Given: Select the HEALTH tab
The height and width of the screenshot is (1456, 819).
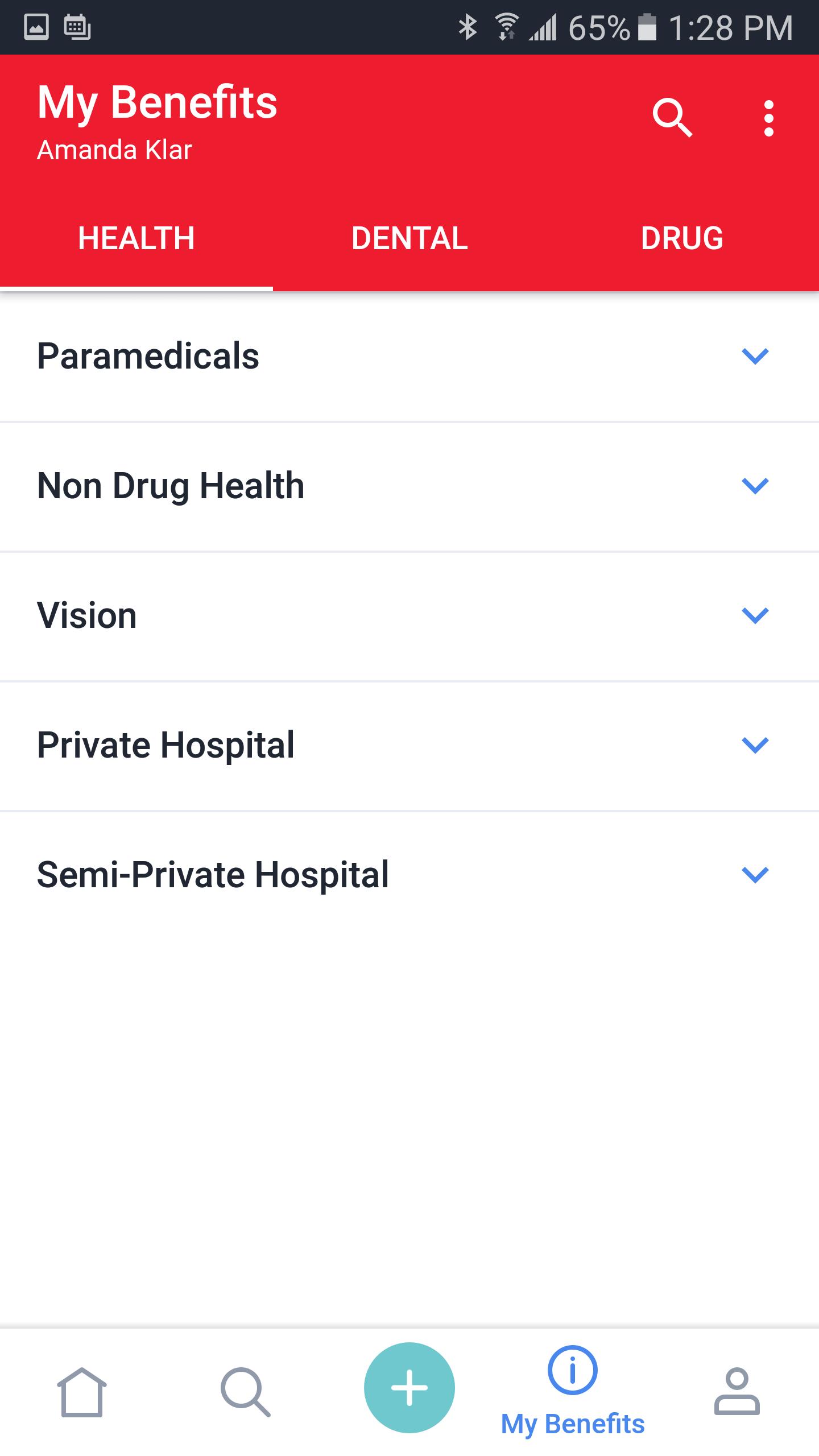Looking at the screenshot, I should pos(136,238).
